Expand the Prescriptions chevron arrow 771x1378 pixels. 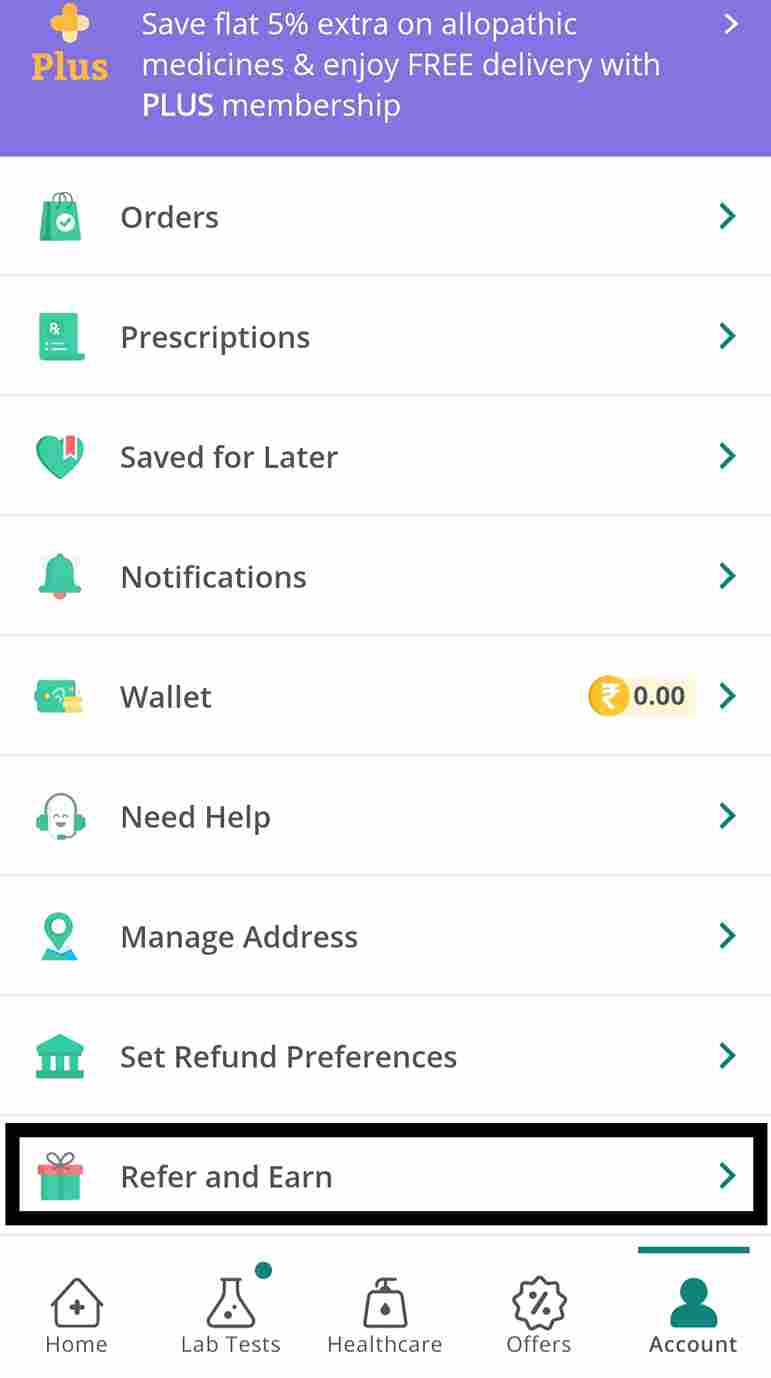point(728,336)
